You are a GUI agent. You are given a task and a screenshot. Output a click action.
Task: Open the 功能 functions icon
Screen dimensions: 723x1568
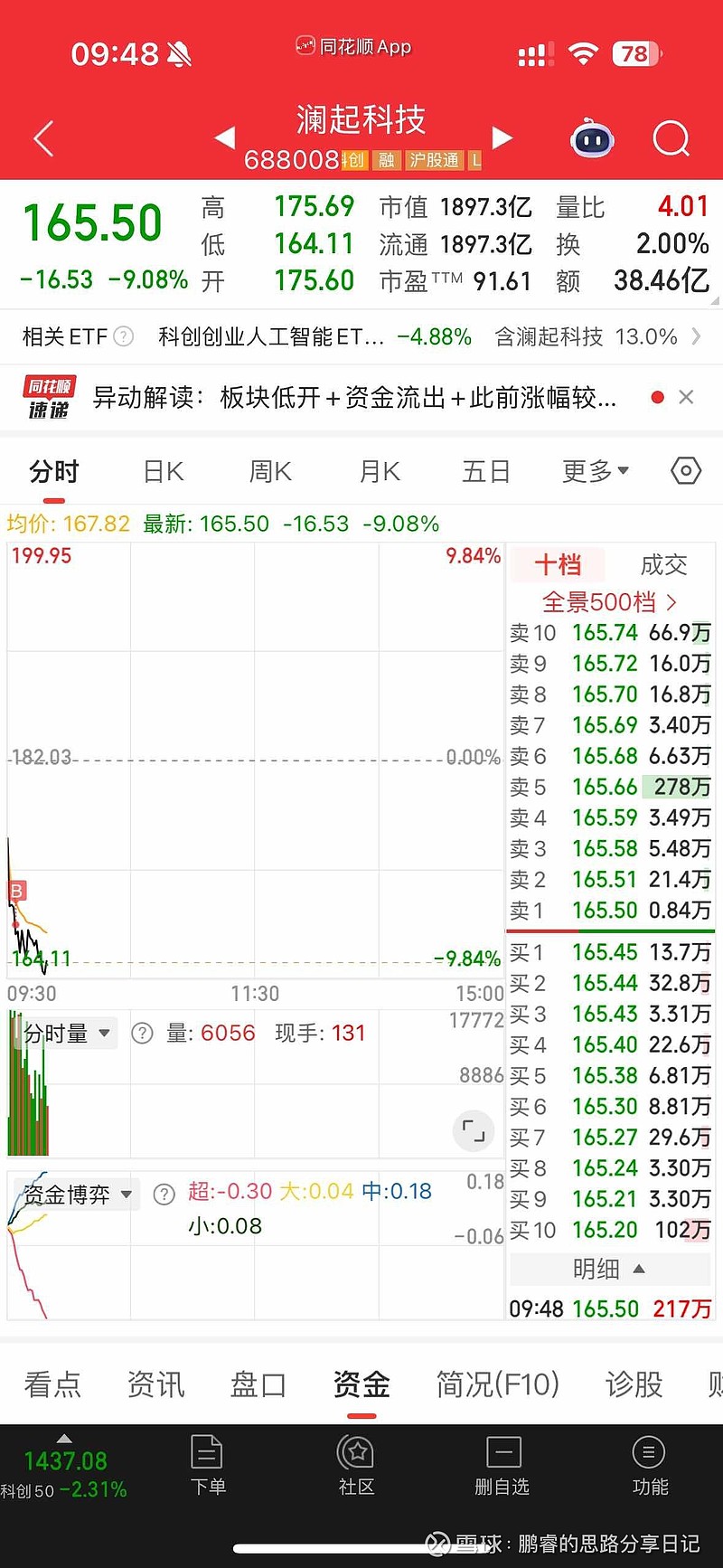tap(649, 1466)
